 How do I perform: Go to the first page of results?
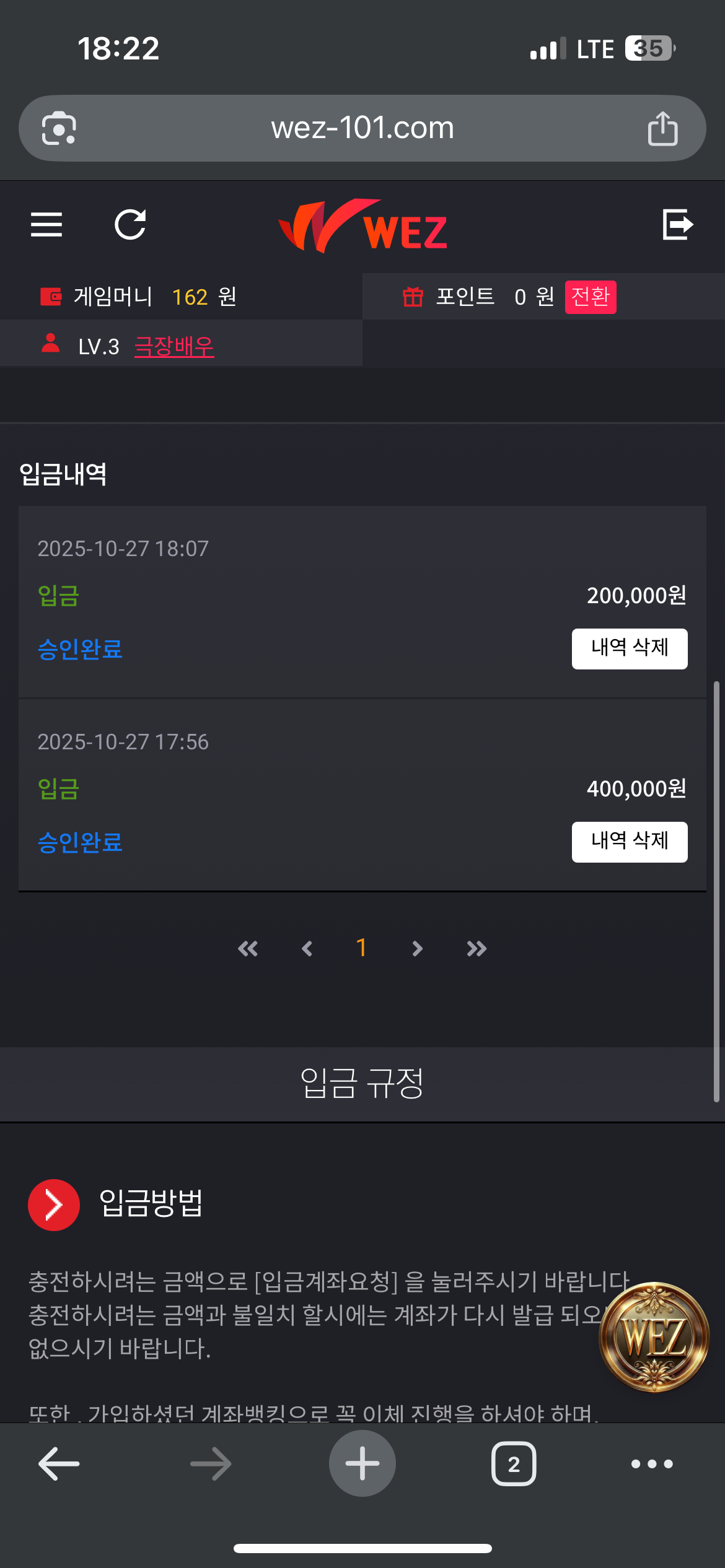click(248, 948)
